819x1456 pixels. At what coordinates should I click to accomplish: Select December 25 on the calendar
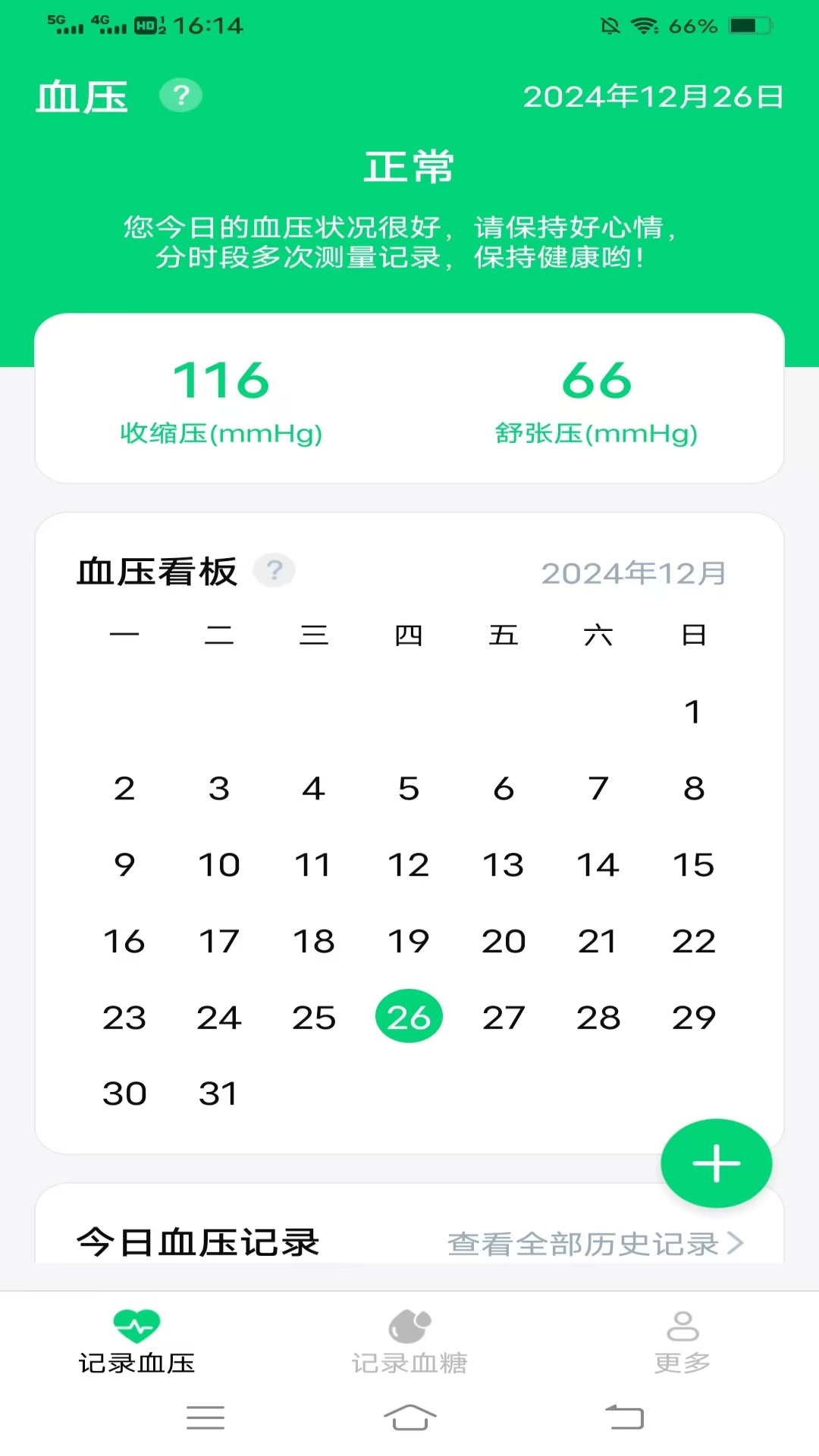(314, 1018)
